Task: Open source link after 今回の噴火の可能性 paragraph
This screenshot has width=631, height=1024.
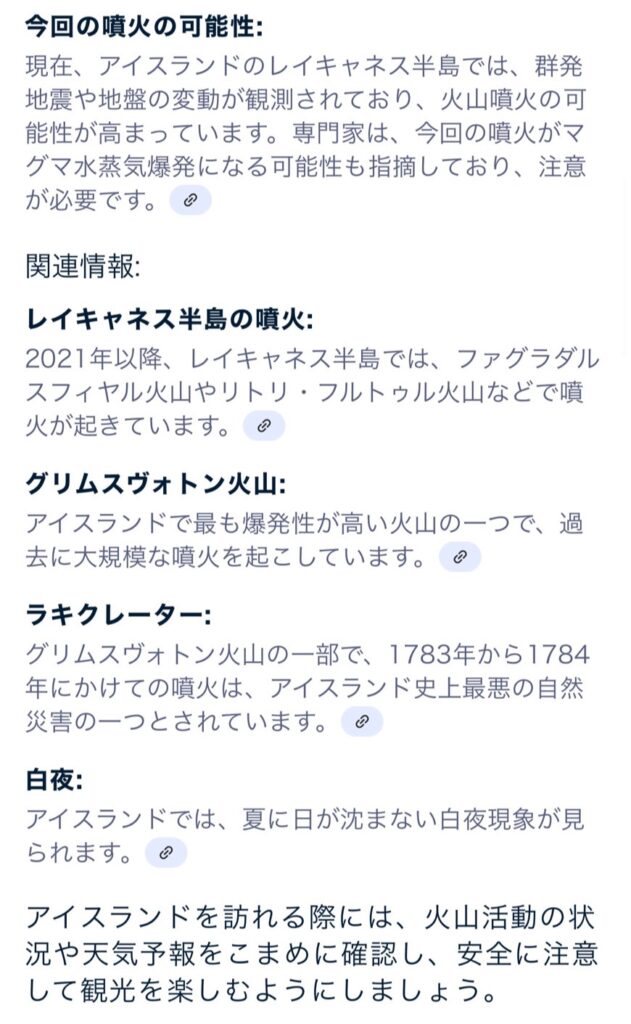Action: [190, 201]
